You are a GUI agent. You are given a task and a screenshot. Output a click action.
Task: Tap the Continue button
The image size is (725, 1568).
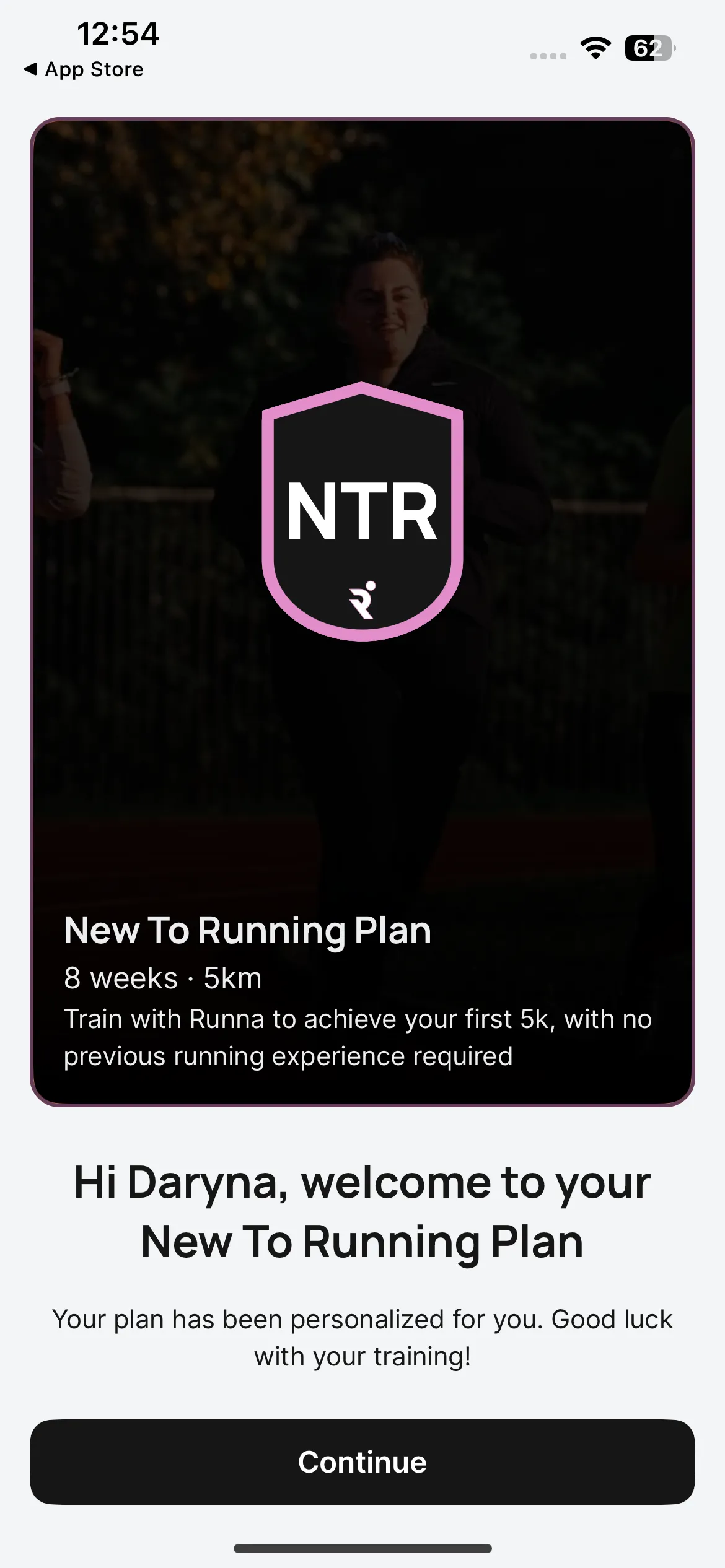tap(362, 1462)
